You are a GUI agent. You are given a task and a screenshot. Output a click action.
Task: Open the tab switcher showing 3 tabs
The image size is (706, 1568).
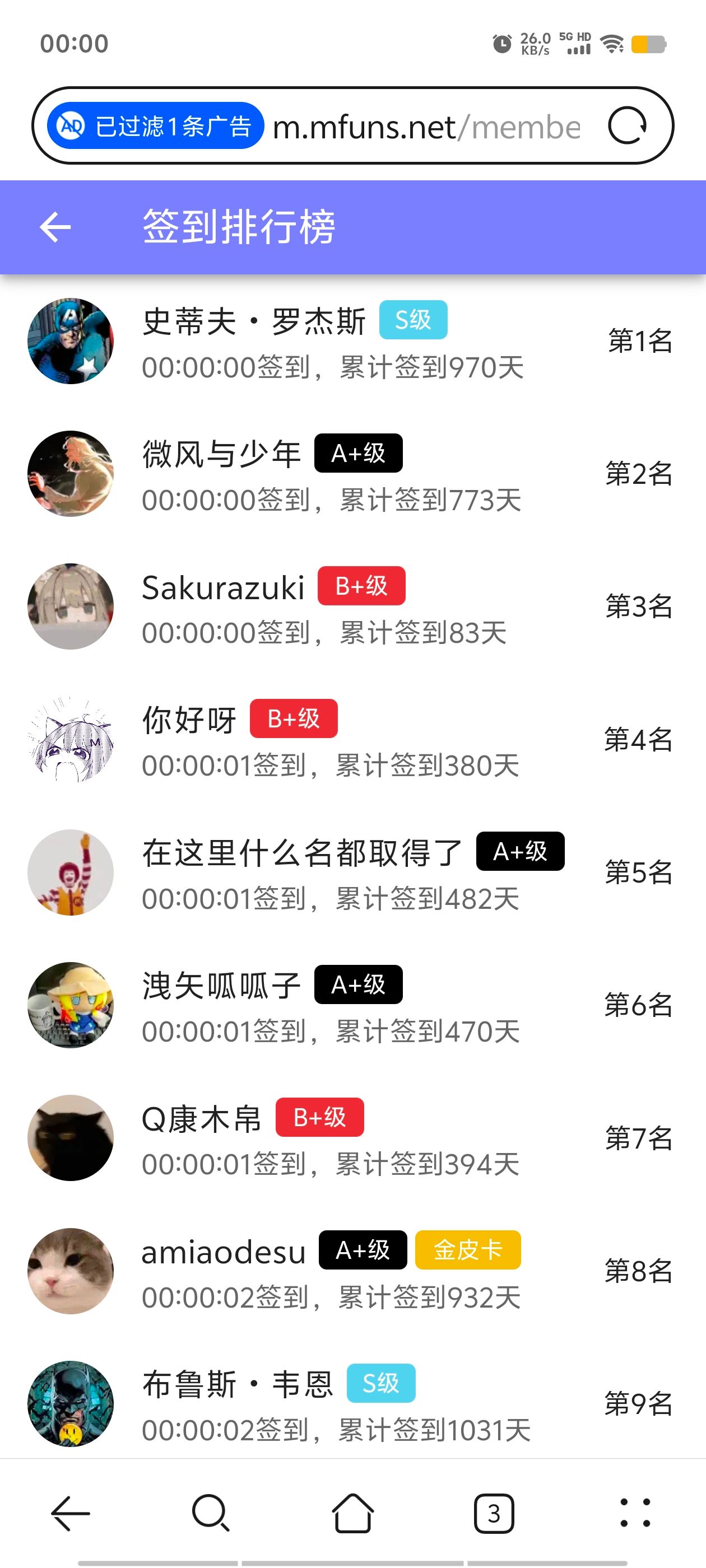pyautogui.click(x=494, y=1513)
